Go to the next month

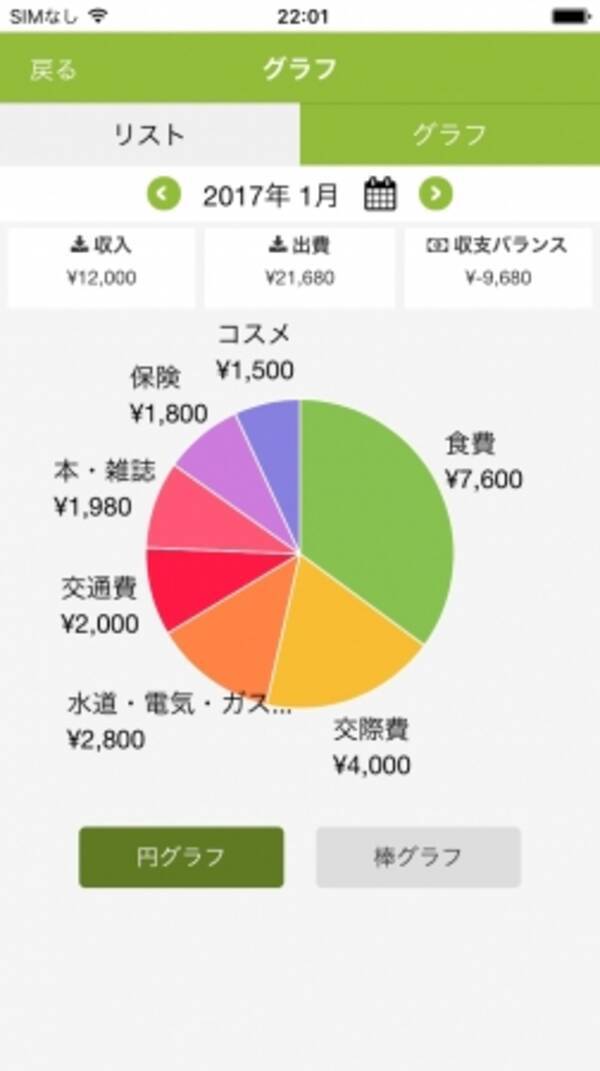(435, 194)
